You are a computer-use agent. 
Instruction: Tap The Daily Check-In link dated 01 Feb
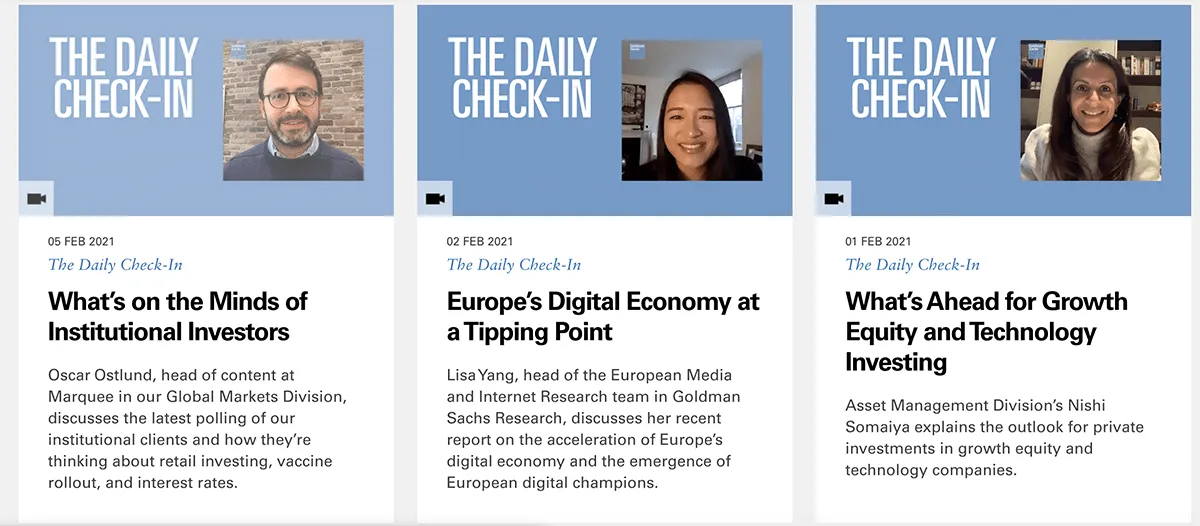coord(913,265)
